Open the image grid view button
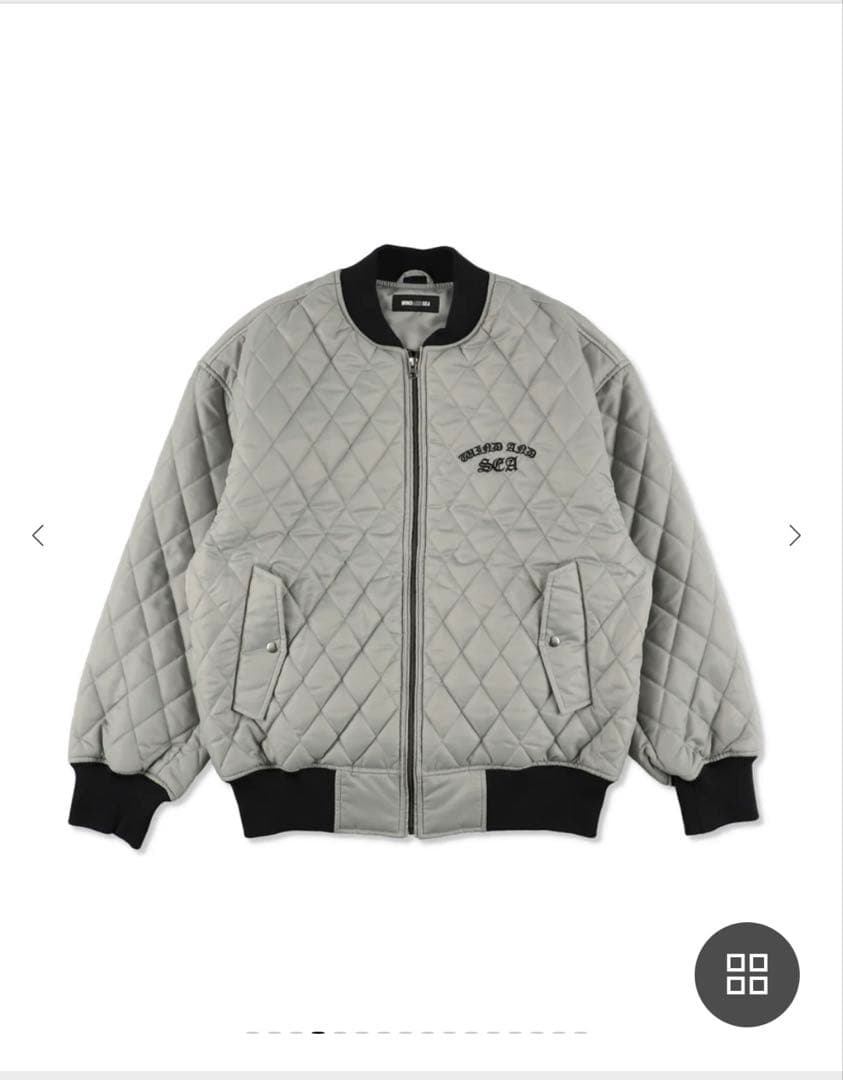 [747, 974]
